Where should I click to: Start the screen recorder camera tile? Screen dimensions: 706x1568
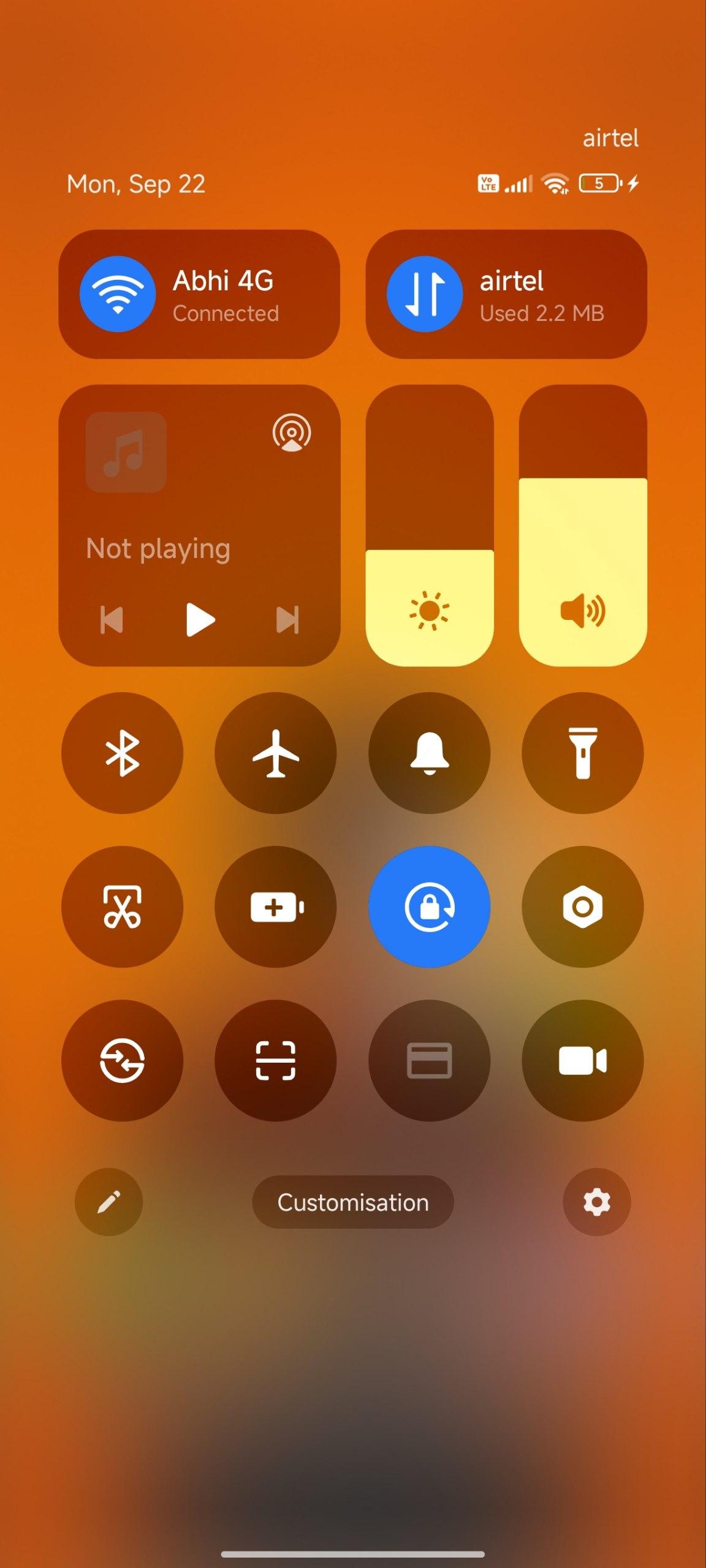pyautogui.click(x=583, y=1060)
